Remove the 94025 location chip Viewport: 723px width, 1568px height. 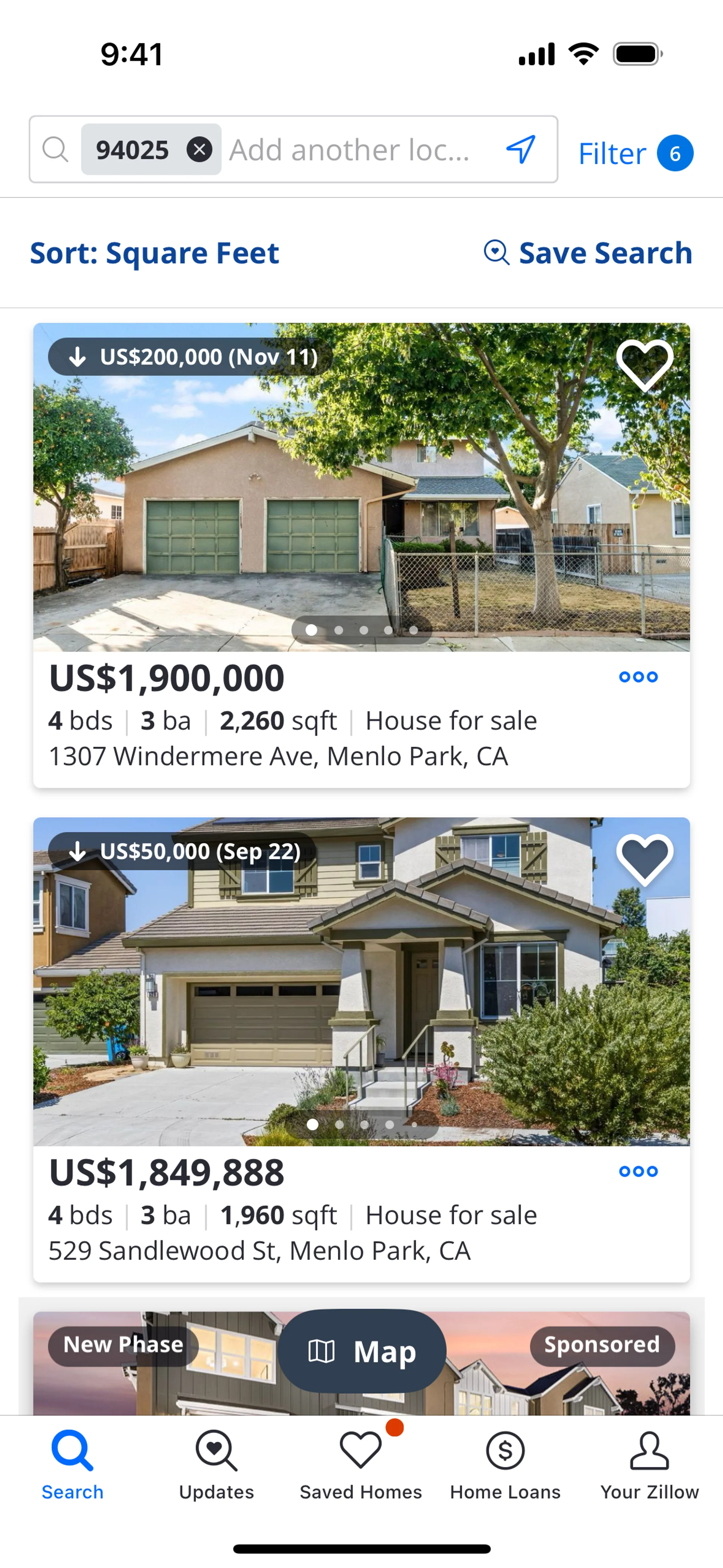coord(199,149)
